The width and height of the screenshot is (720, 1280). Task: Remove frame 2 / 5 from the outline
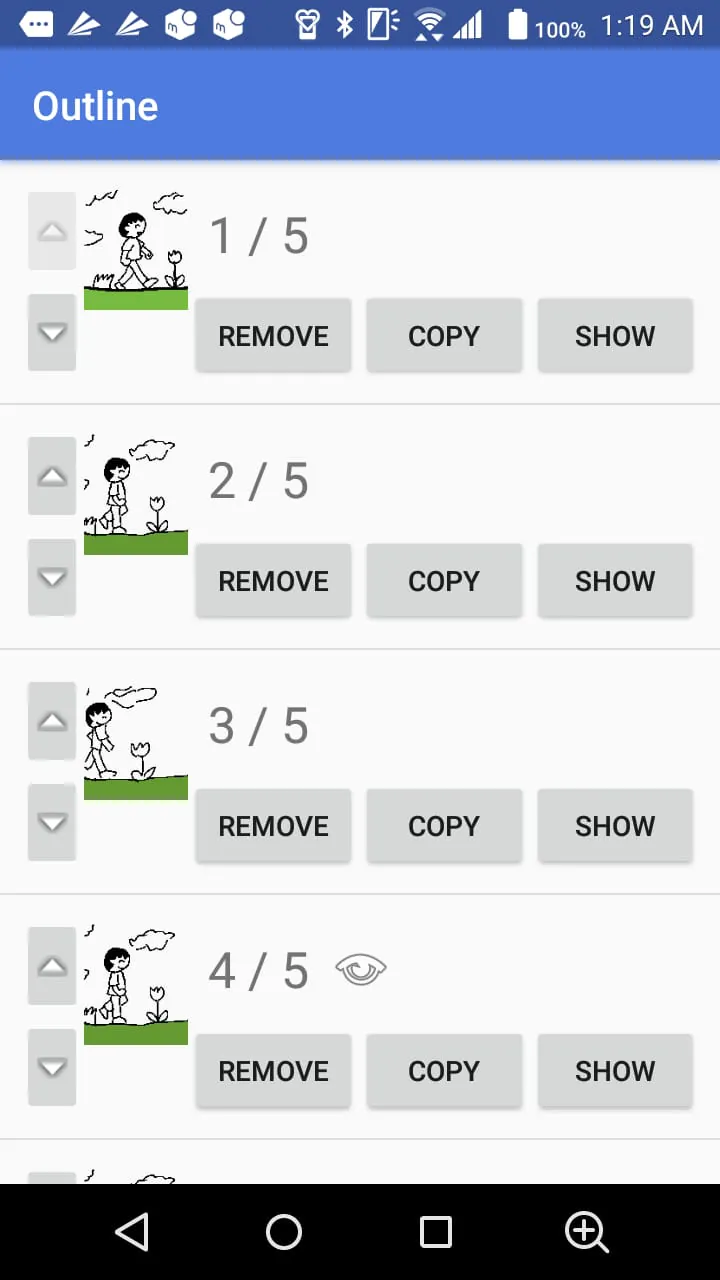point(272,580)
